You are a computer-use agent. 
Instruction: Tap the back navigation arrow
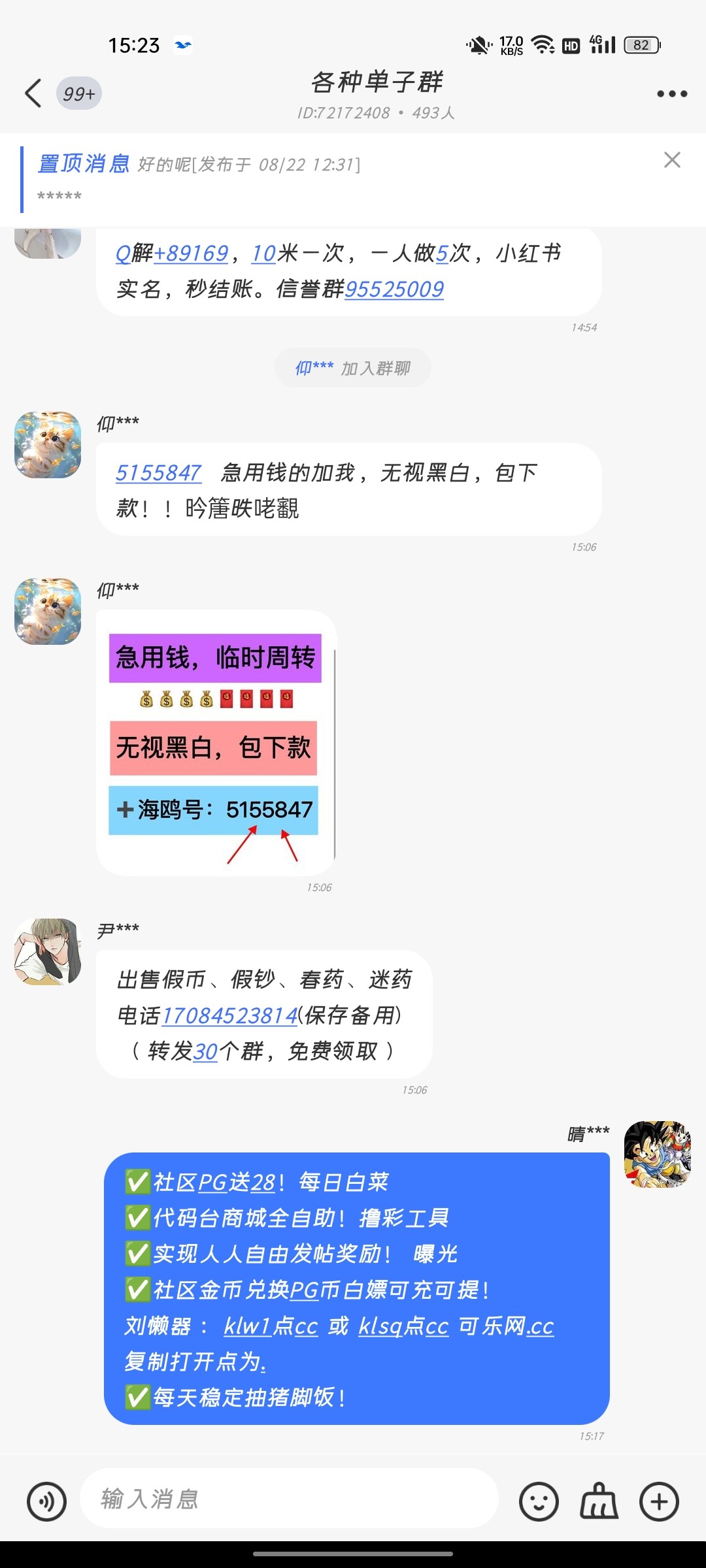34,93
